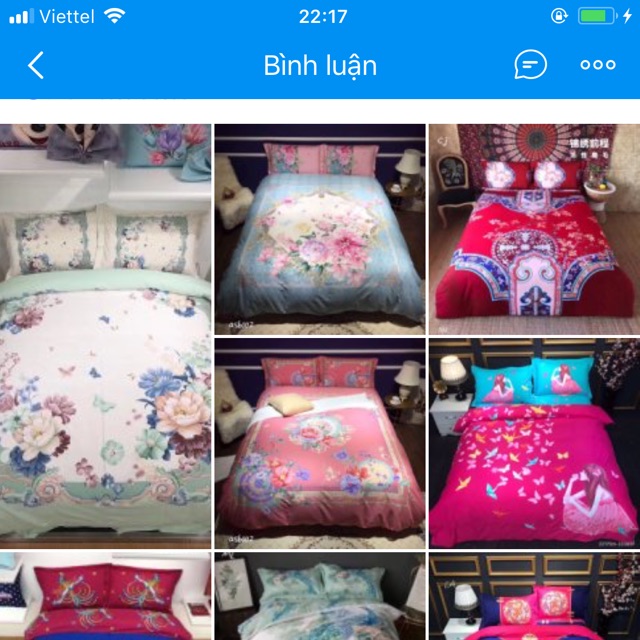Open the teal leaf bedding photo
The image size is (640, 640).
point(320,596)
